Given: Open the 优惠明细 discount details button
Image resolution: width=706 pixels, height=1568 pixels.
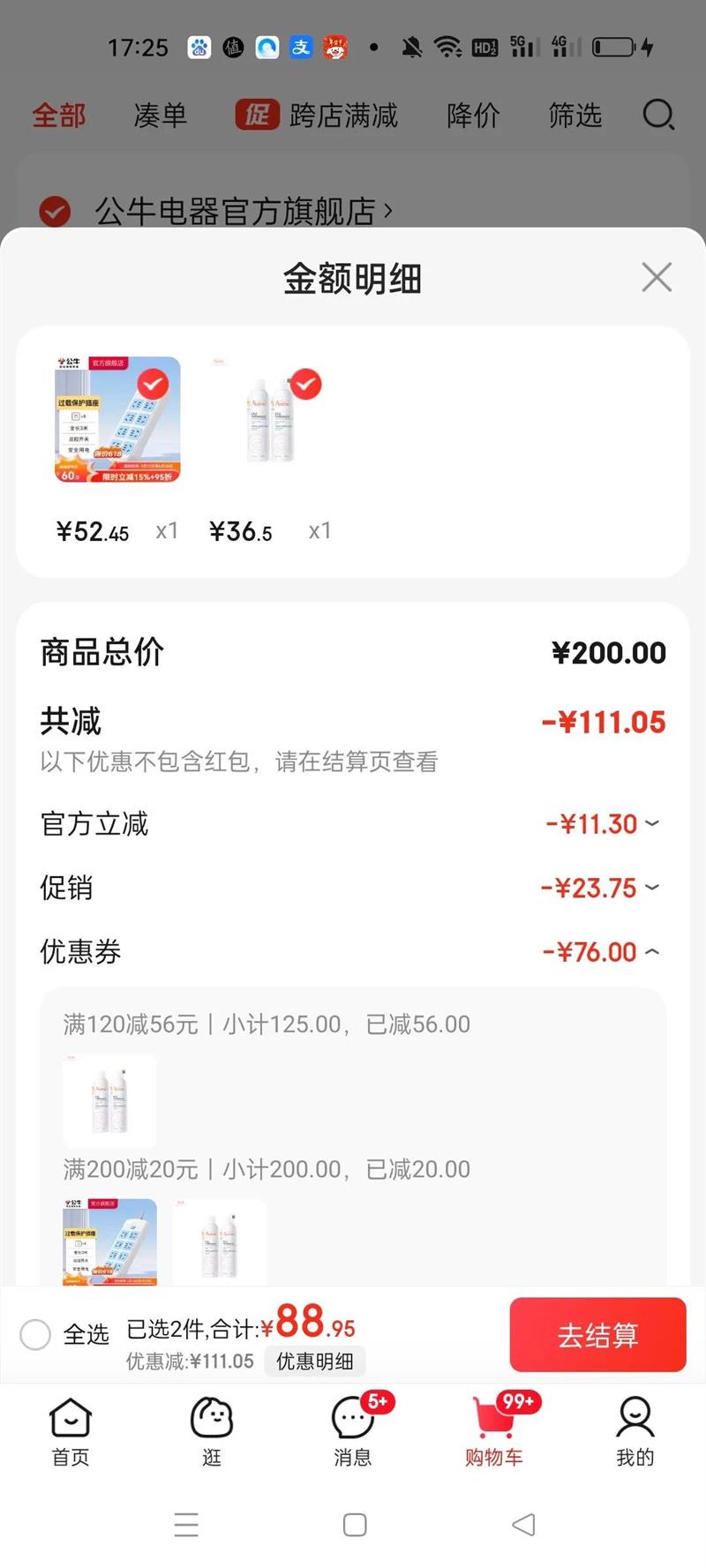Looking at the screenshot, I should tap(315, 1362).
